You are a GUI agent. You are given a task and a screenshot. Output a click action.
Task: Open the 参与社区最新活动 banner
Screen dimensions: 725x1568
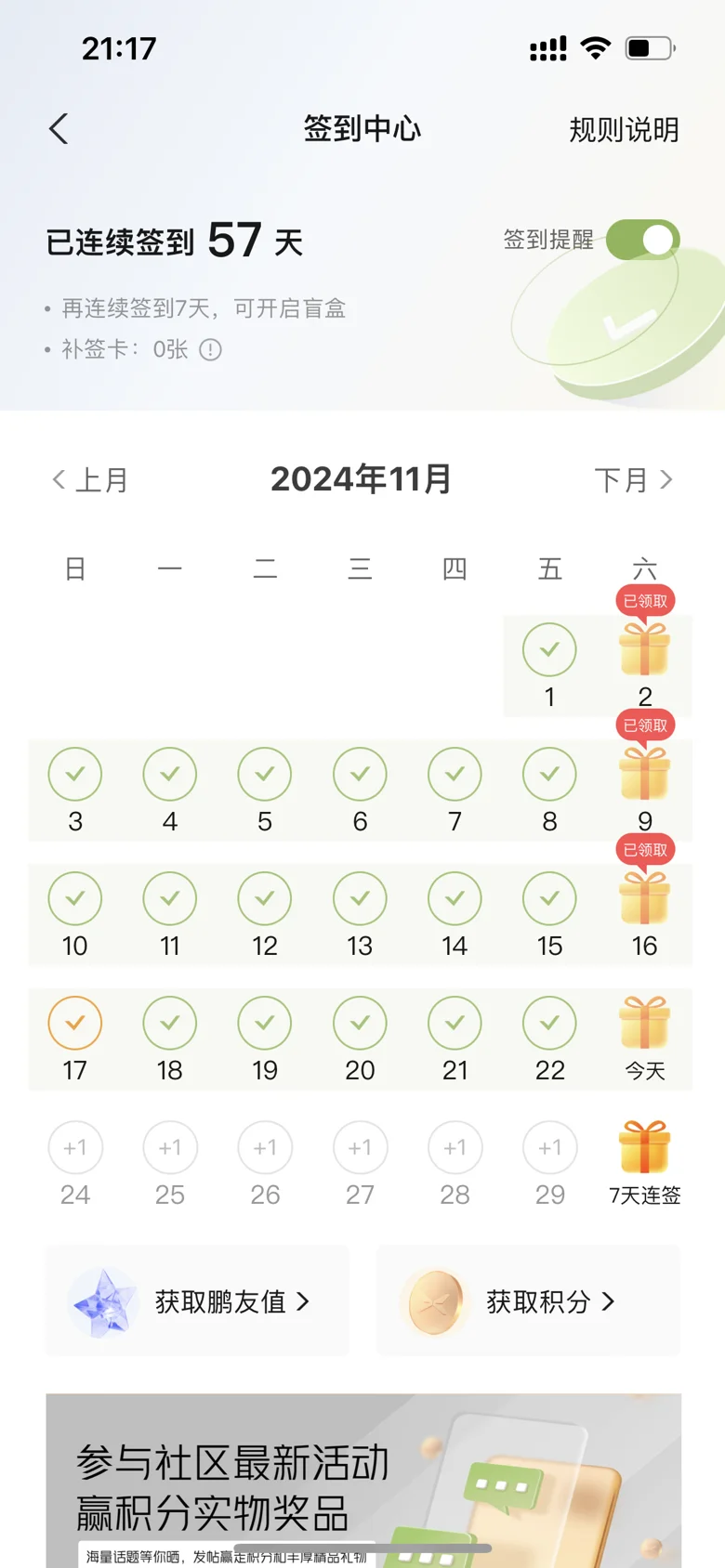(363, 1482)
